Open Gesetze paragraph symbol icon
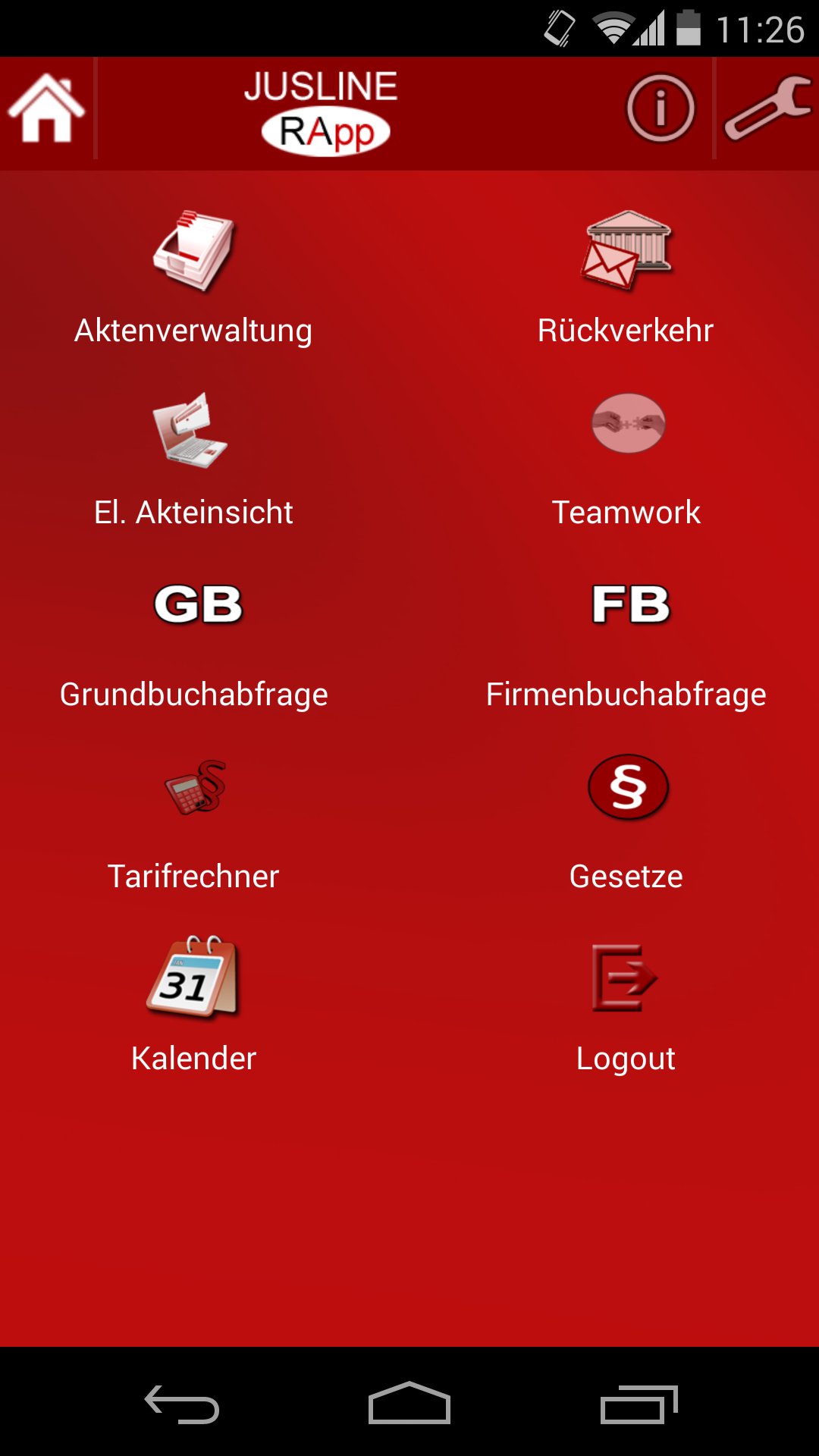The height and width of the screenshot is (1456, 819). [628, 786]
